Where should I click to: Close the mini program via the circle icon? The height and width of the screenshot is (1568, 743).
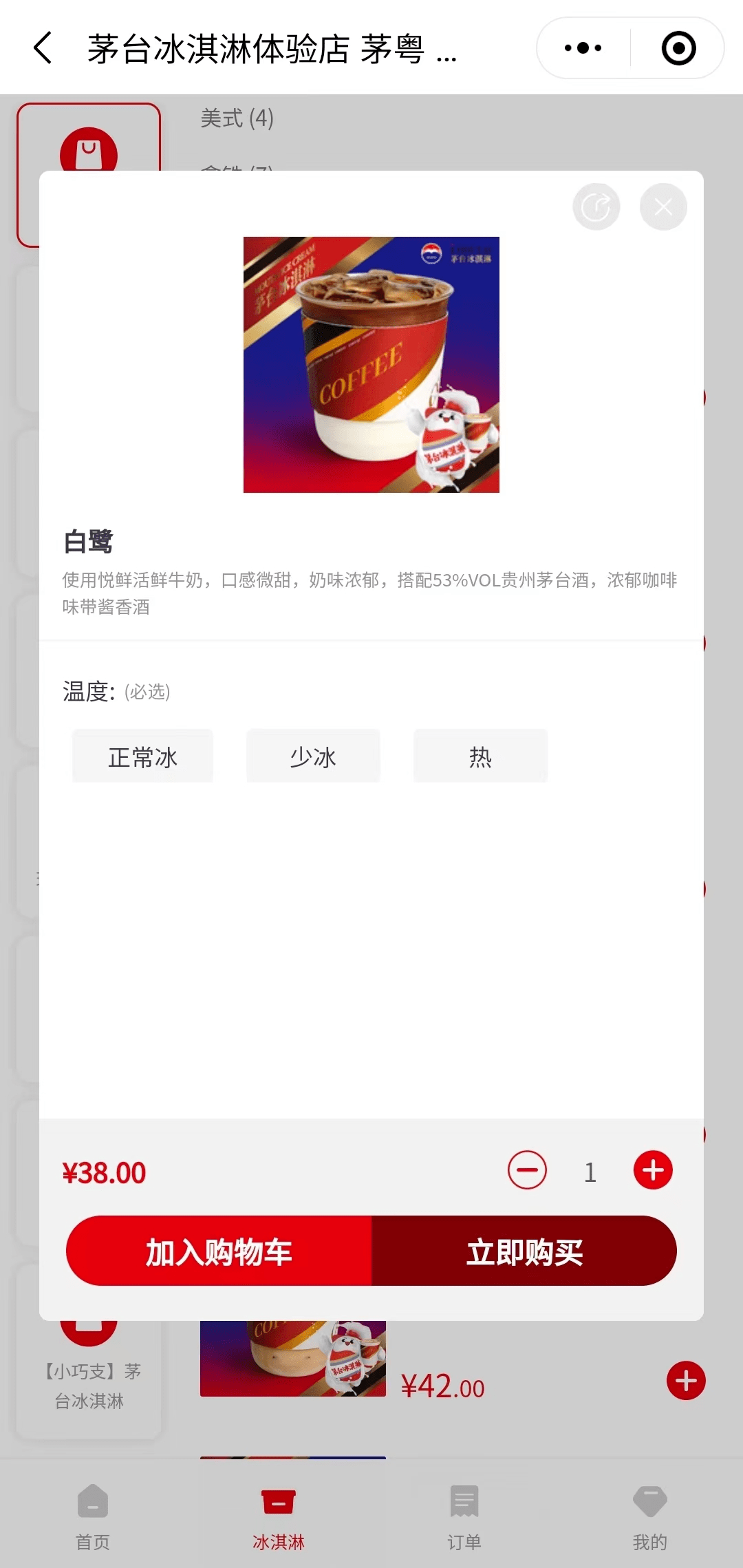(x=678, y=48)
